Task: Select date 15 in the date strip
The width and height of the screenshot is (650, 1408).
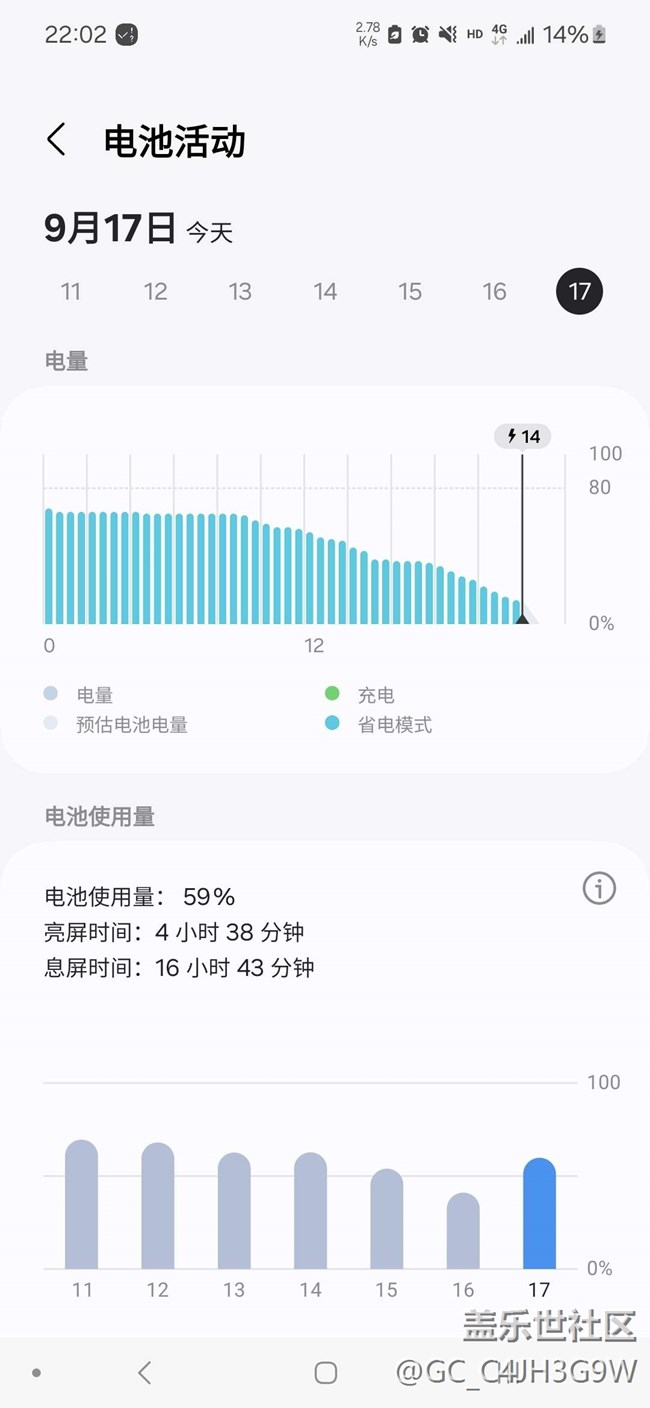Action: point(410,292)
